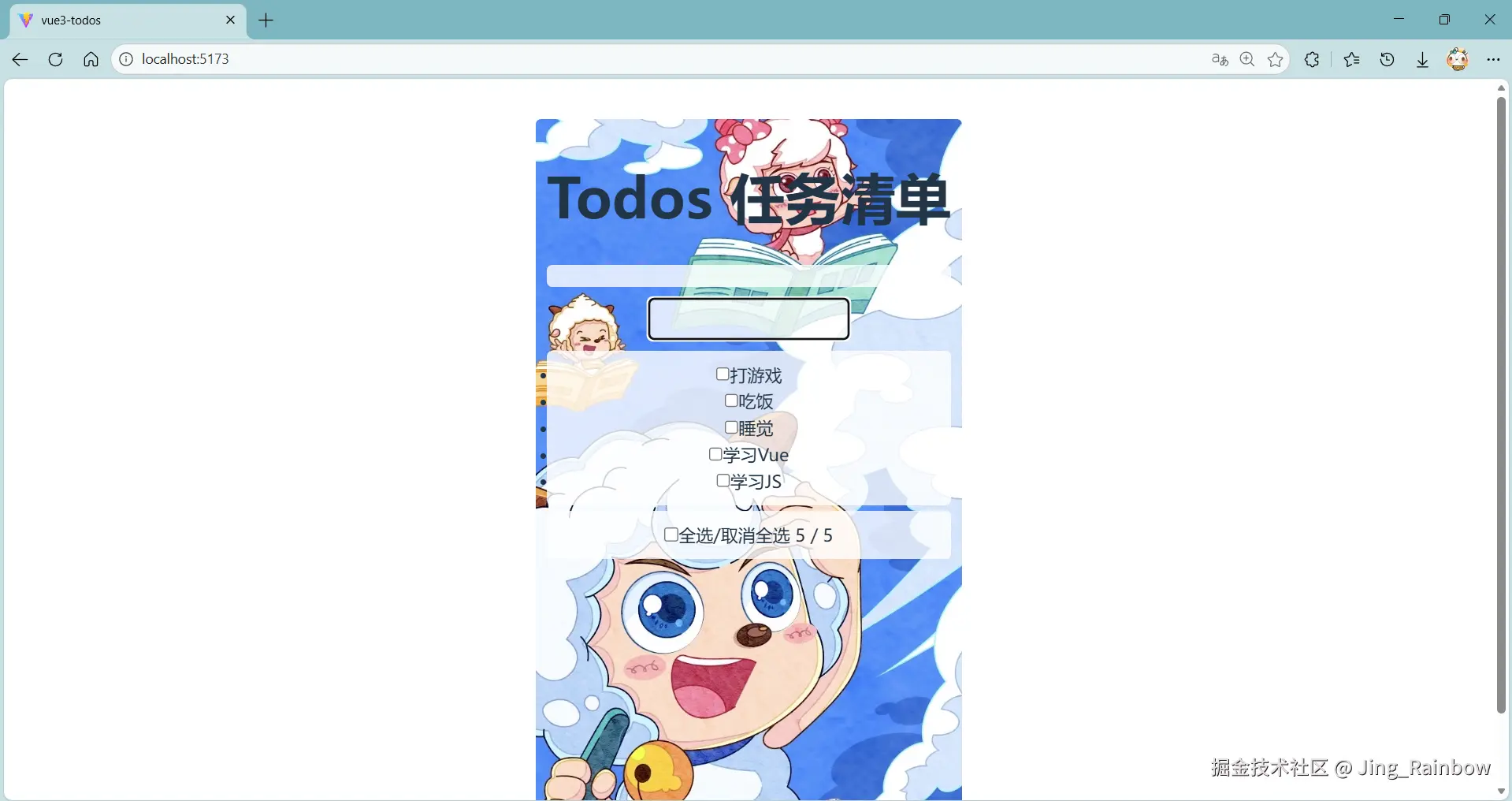Focus the new task input box
Viewport: 1512px width, 801px height.
click(x=748, y=319)
